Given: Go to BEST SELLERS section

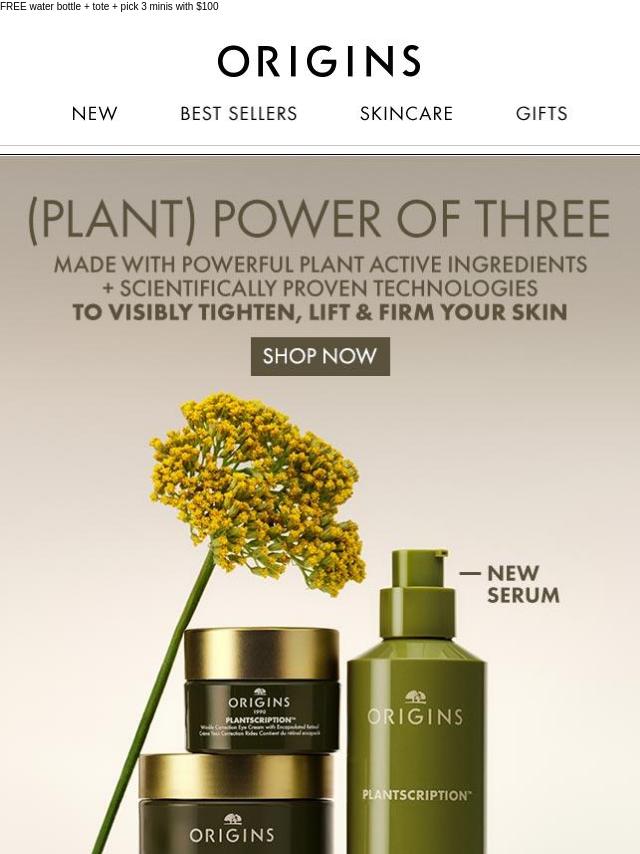Looking at the screenshot, I should 238,114.
